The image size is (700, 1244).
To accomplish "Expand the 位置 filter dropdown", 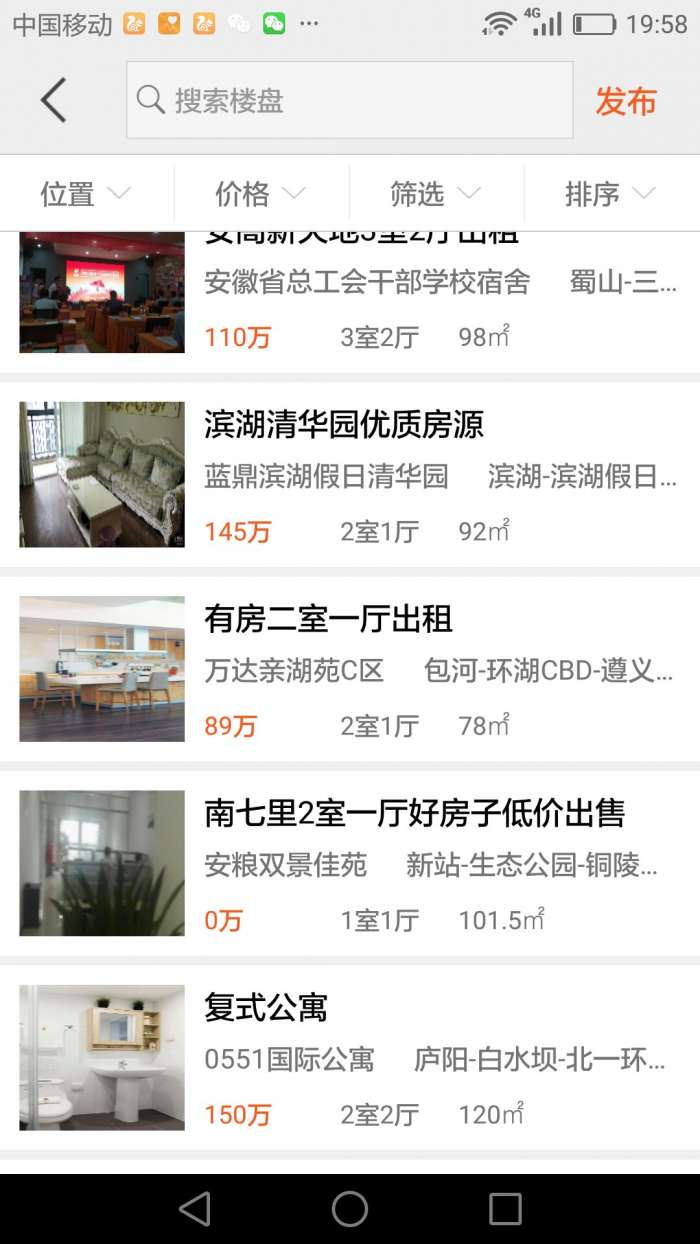I will [x=86, y=194].
